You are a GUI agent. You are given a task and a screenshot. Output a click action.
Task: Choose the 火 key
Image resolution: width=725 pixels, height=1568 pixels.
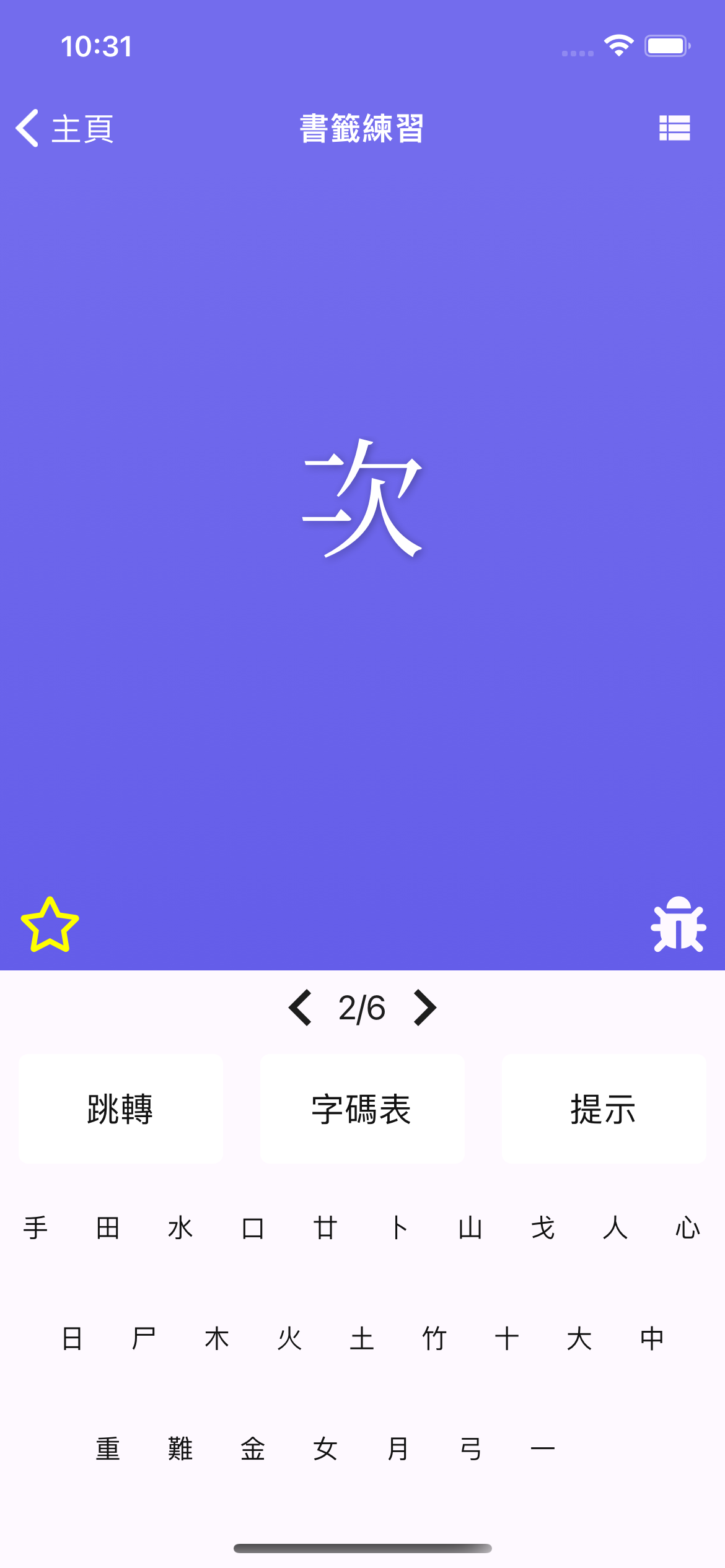289,1338
